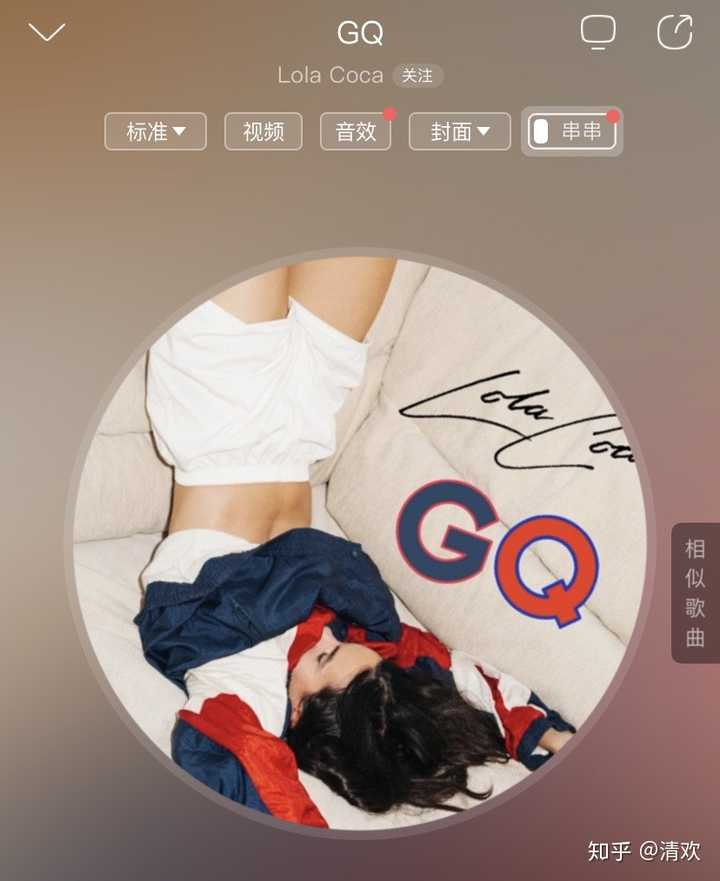Toggle the 音效 sound effects
Image resolution: width=720 pixels, height=881 pixels.
(355, 131)
